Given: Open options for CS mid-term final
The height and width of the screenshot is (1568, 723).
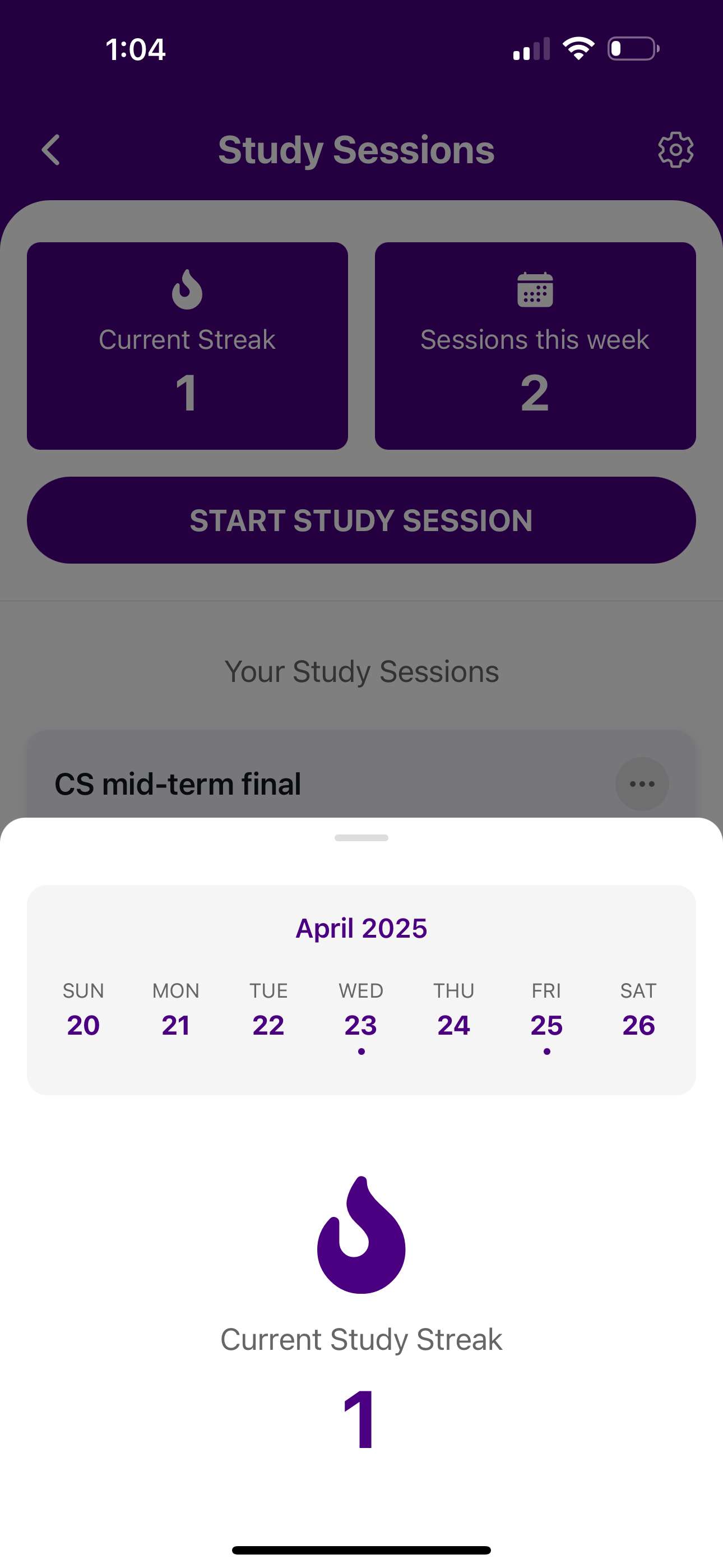Looking at the screenshot, I should tap(641, 783).
